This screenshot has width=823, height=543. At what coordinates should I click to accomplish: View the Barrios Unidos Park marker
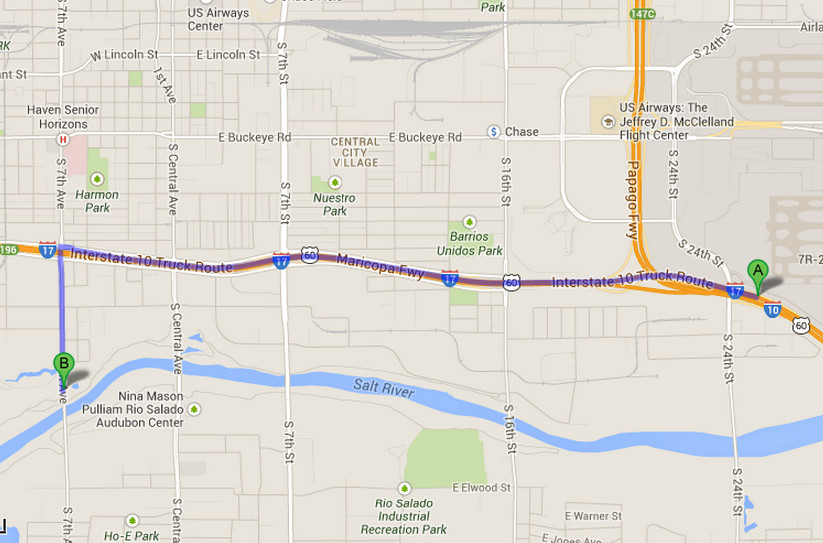click(468, 222)
